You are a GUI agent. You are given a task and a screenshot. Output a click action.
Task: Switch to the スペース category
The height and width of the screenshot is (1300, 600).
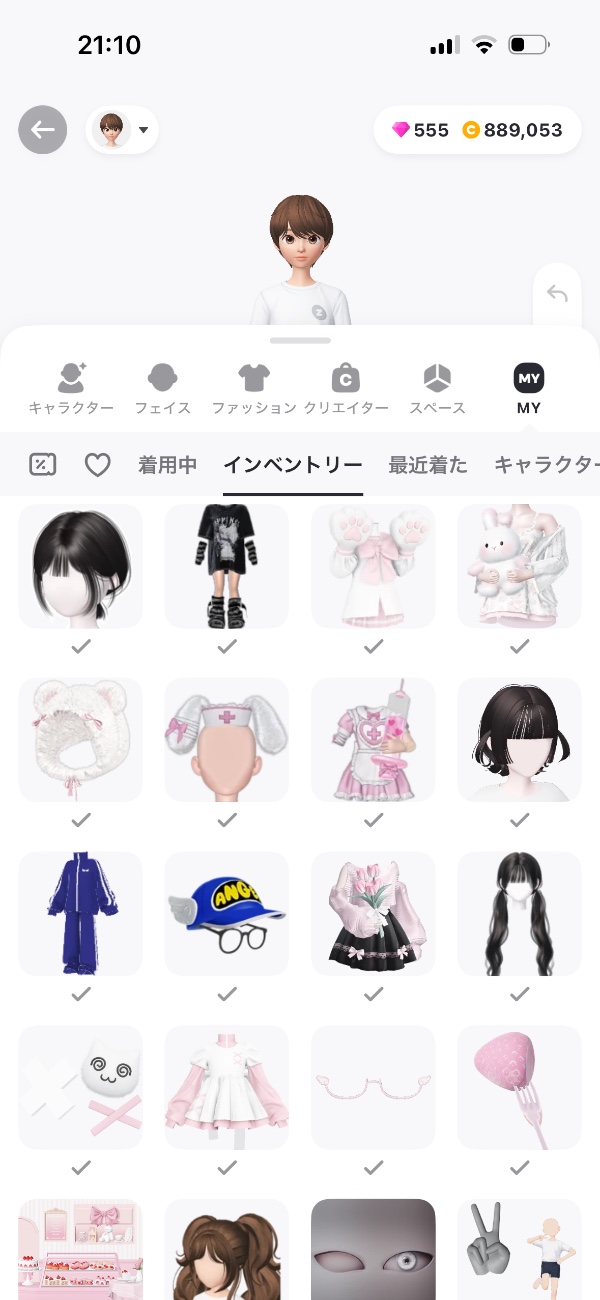click(437, 388)
